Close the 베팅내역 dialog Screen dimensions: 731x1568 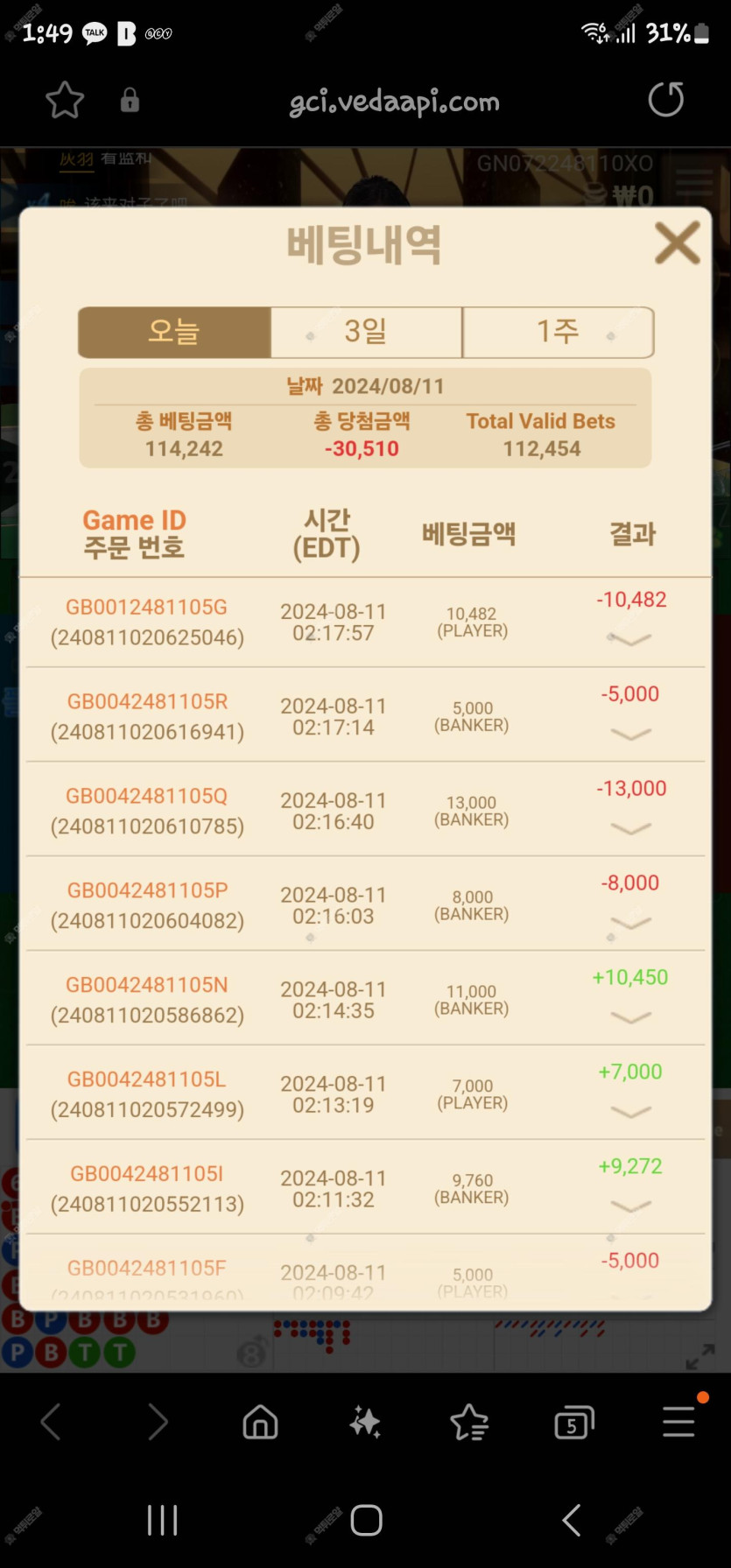pyautogui.click(x=677, y=243)
